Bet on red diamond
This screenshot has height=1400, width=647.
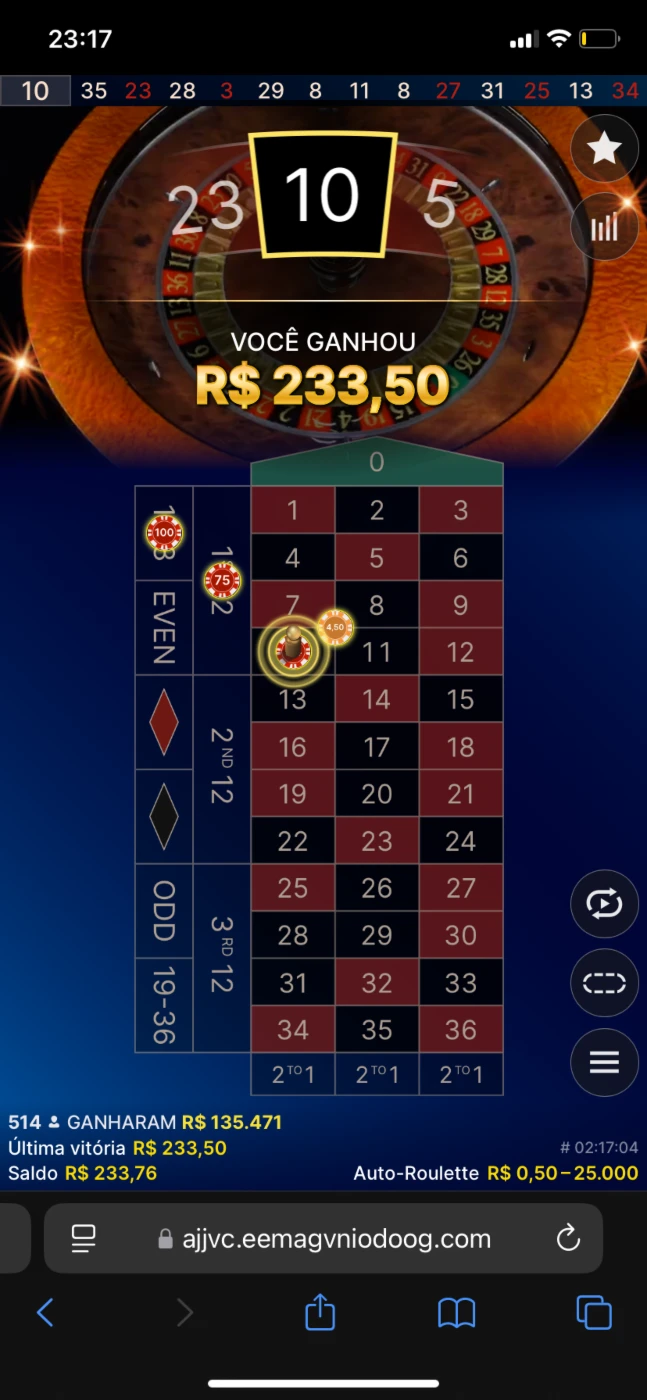click(164, 722)
